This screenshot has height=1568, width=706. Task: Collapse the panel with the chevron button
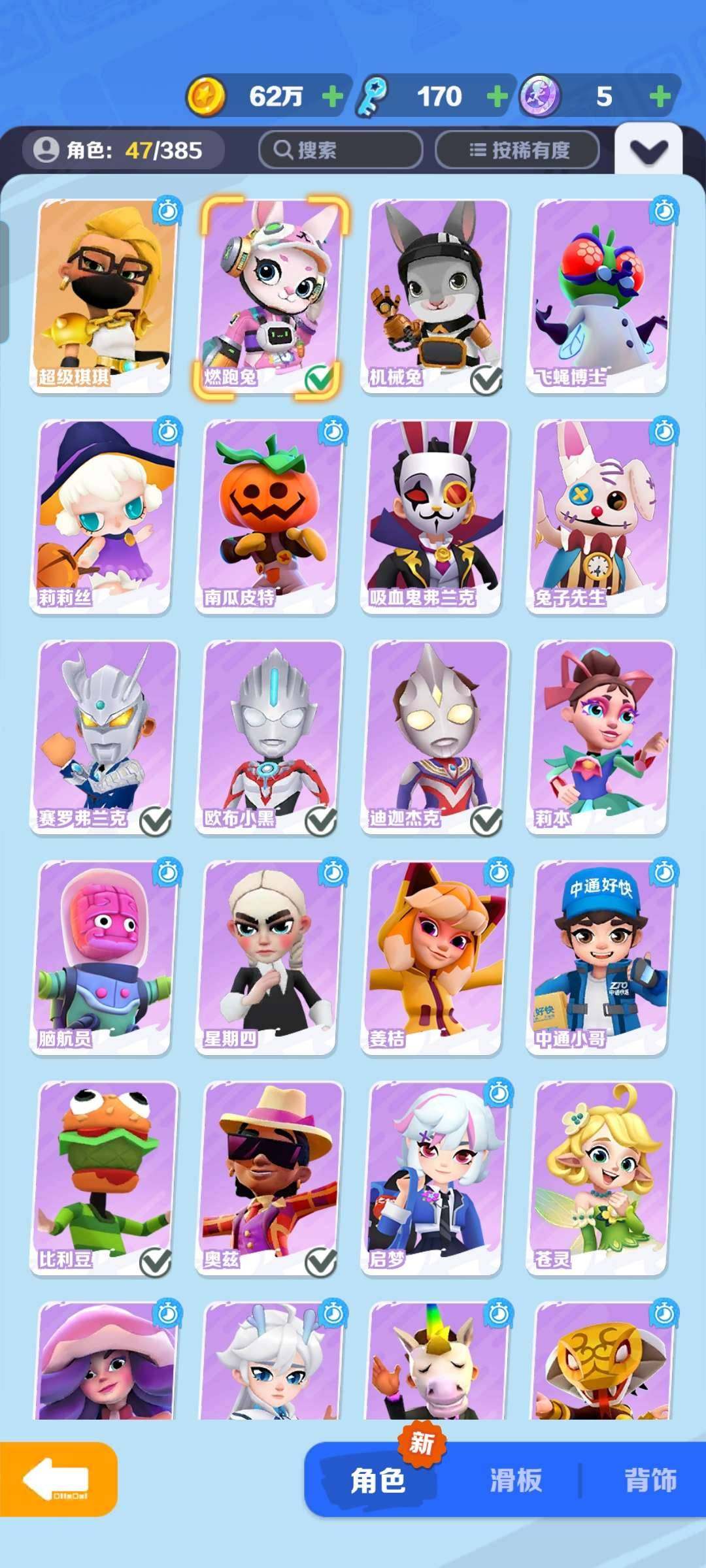click(648, 152)
